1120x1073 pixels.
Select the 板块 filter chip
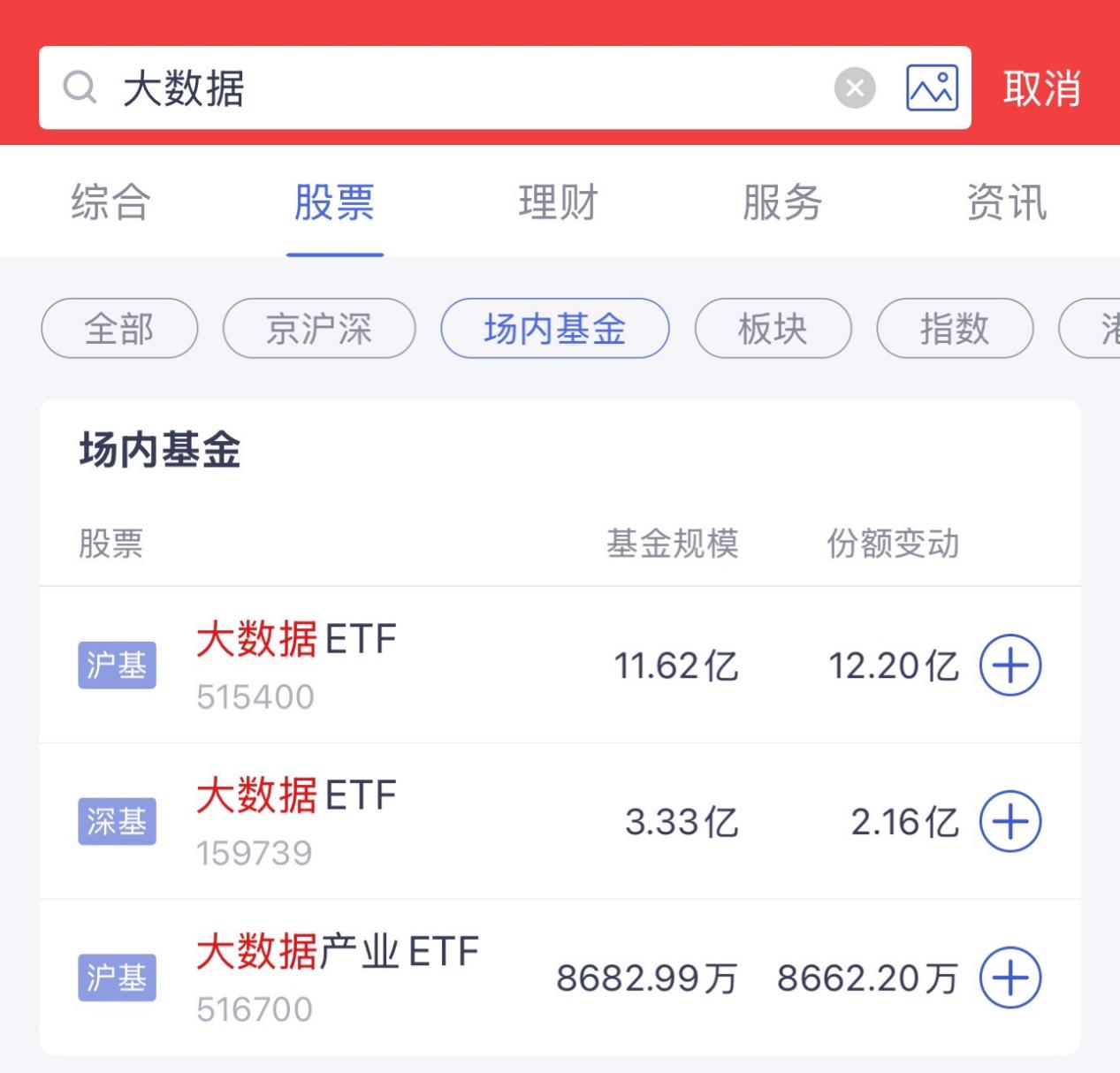[773, 329]
